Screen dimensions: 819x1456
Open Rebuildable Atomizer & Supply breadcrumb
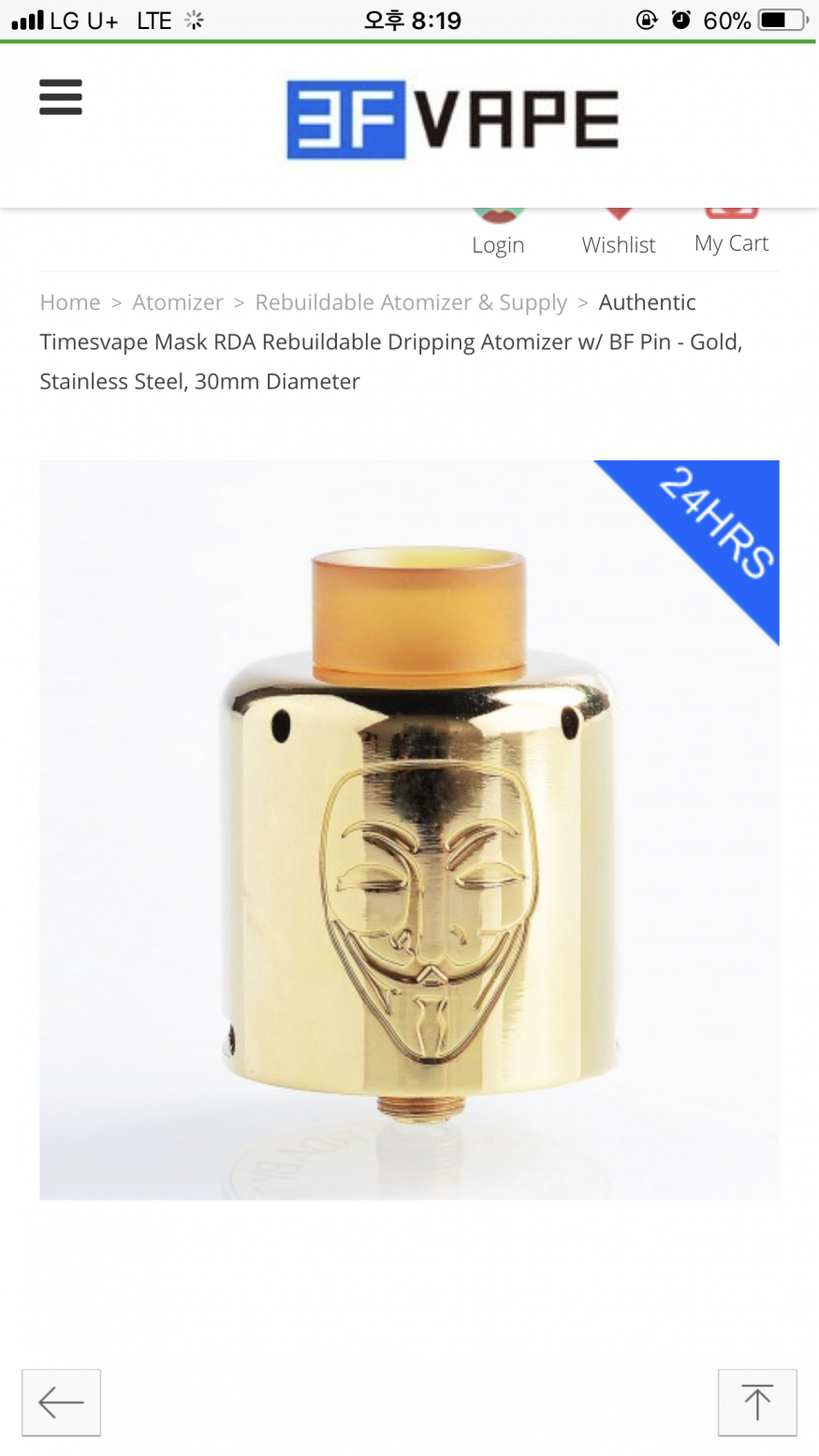(411, 302)
